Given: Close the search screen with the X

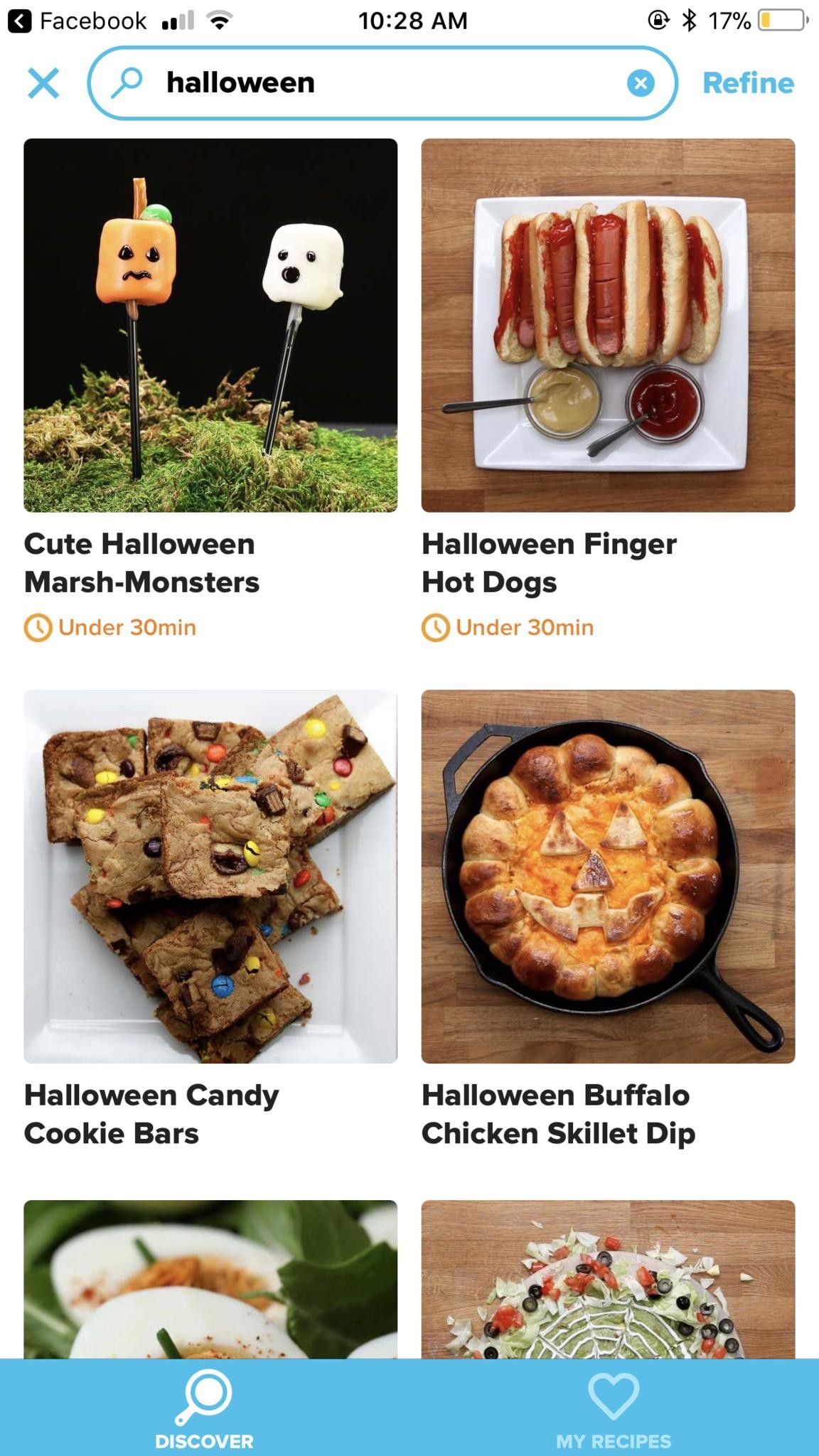Looking at the screenshot, I should (x=43, y=83).
